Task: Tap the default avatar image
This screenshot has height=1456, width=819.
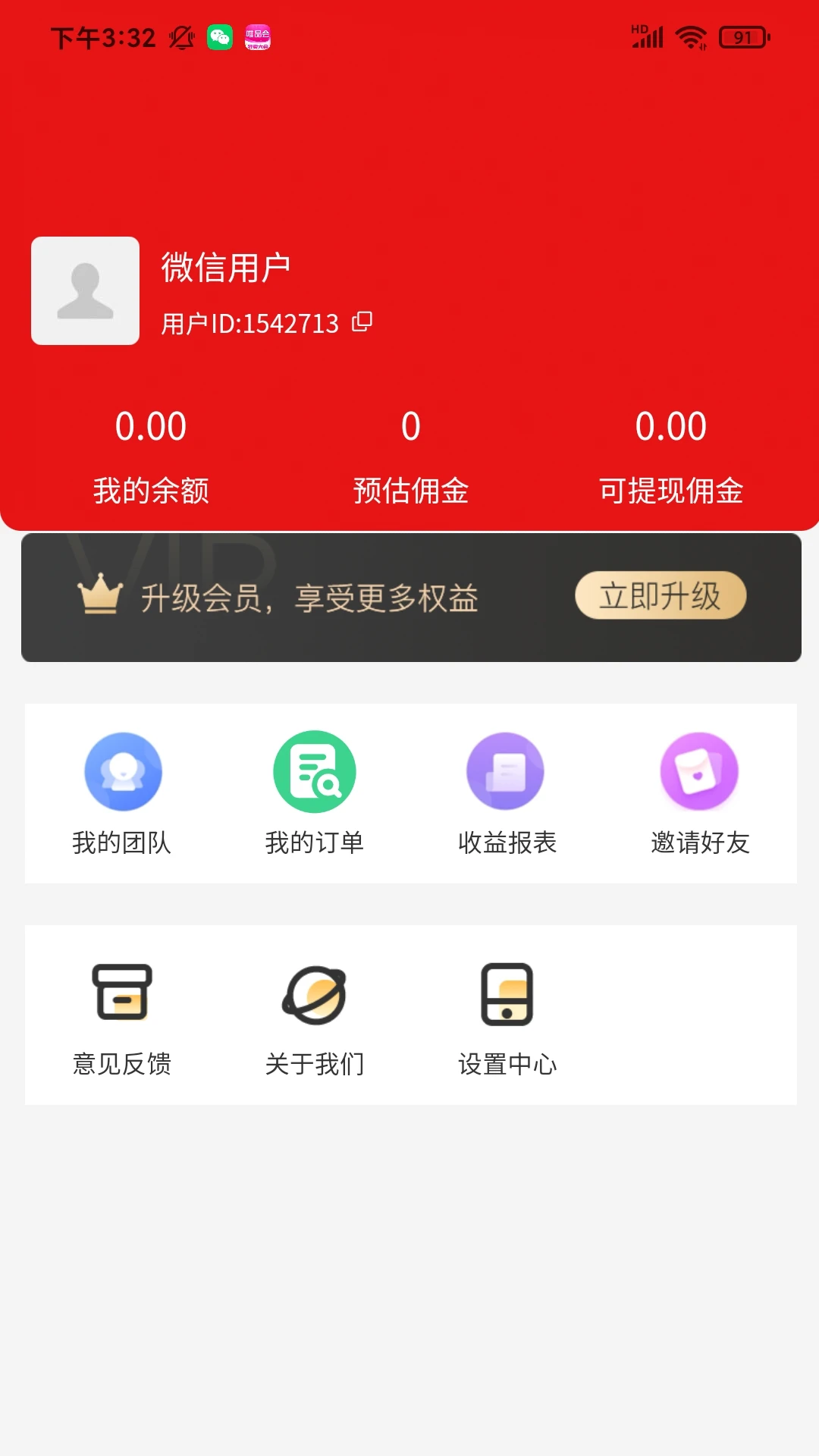Action: coord(85,290)
